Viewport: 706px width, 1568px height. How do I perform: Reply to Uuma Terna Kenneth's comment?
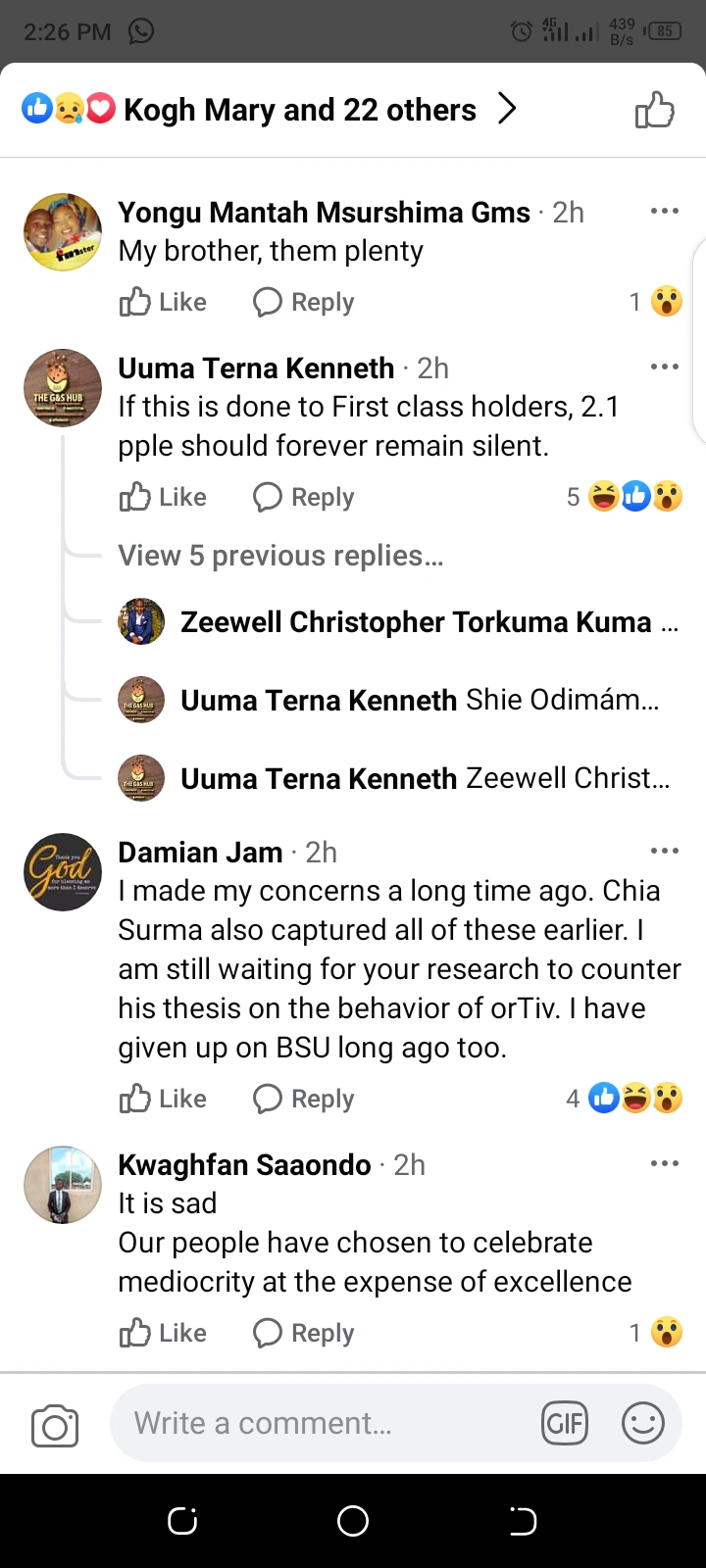point(304,497)
